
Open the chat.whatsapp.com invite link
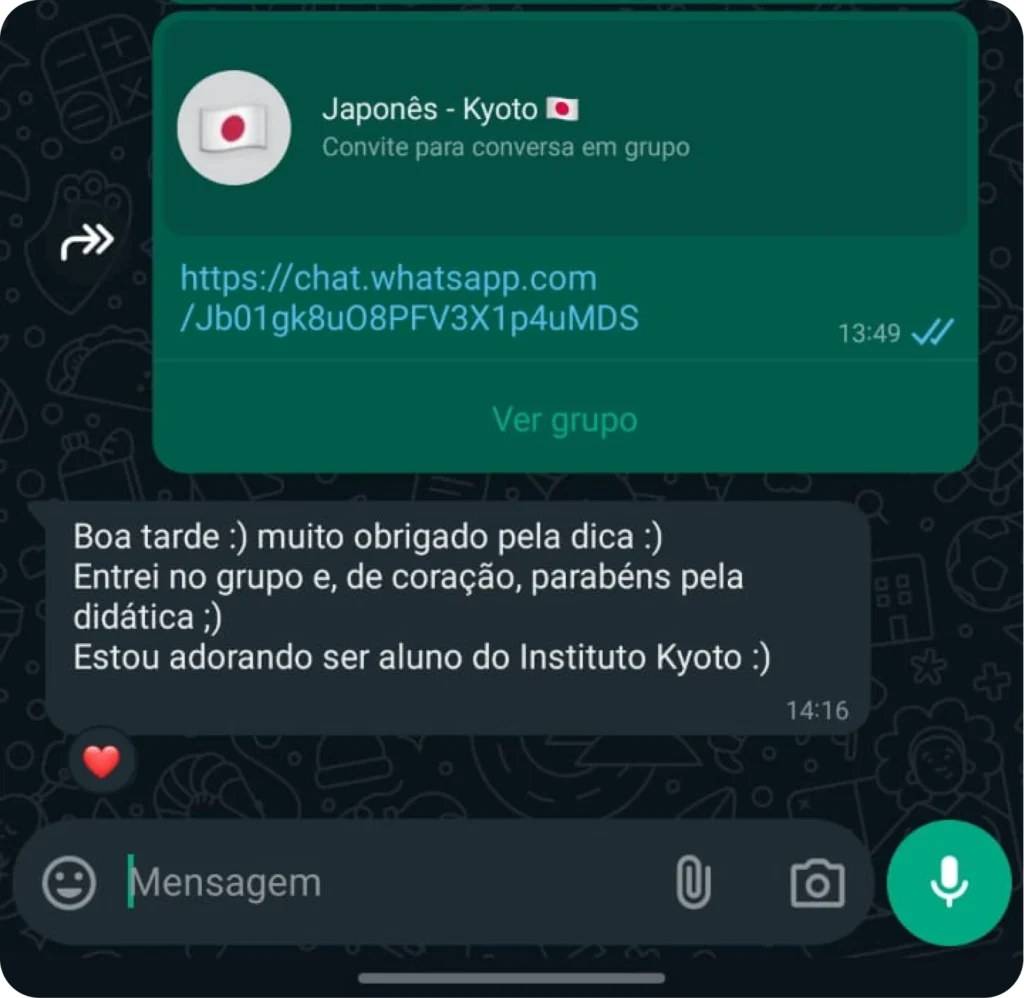409,298
